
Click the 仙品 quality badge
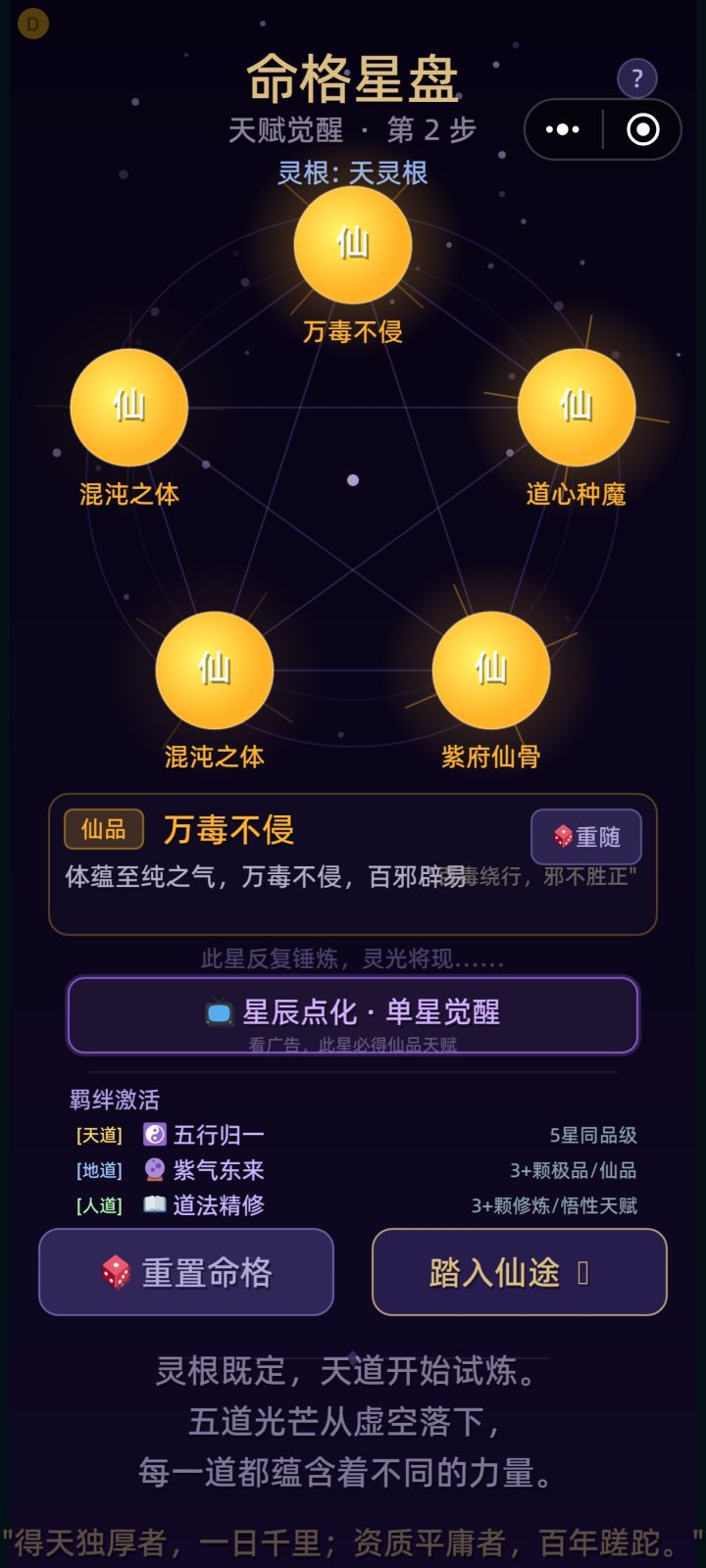[x=104, y=829]
